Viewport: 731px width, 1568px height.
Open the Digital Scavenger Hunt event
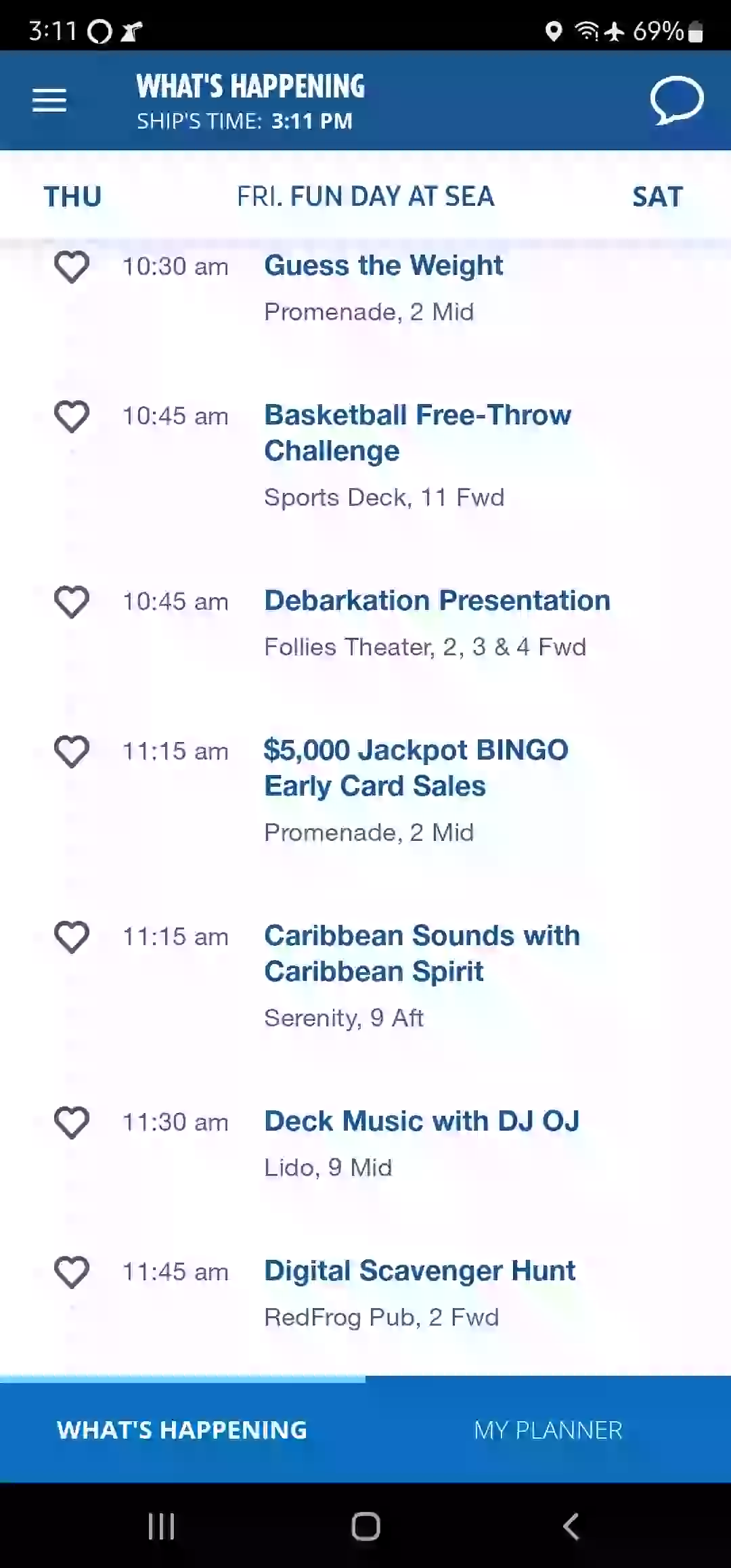coord(420,1271)
